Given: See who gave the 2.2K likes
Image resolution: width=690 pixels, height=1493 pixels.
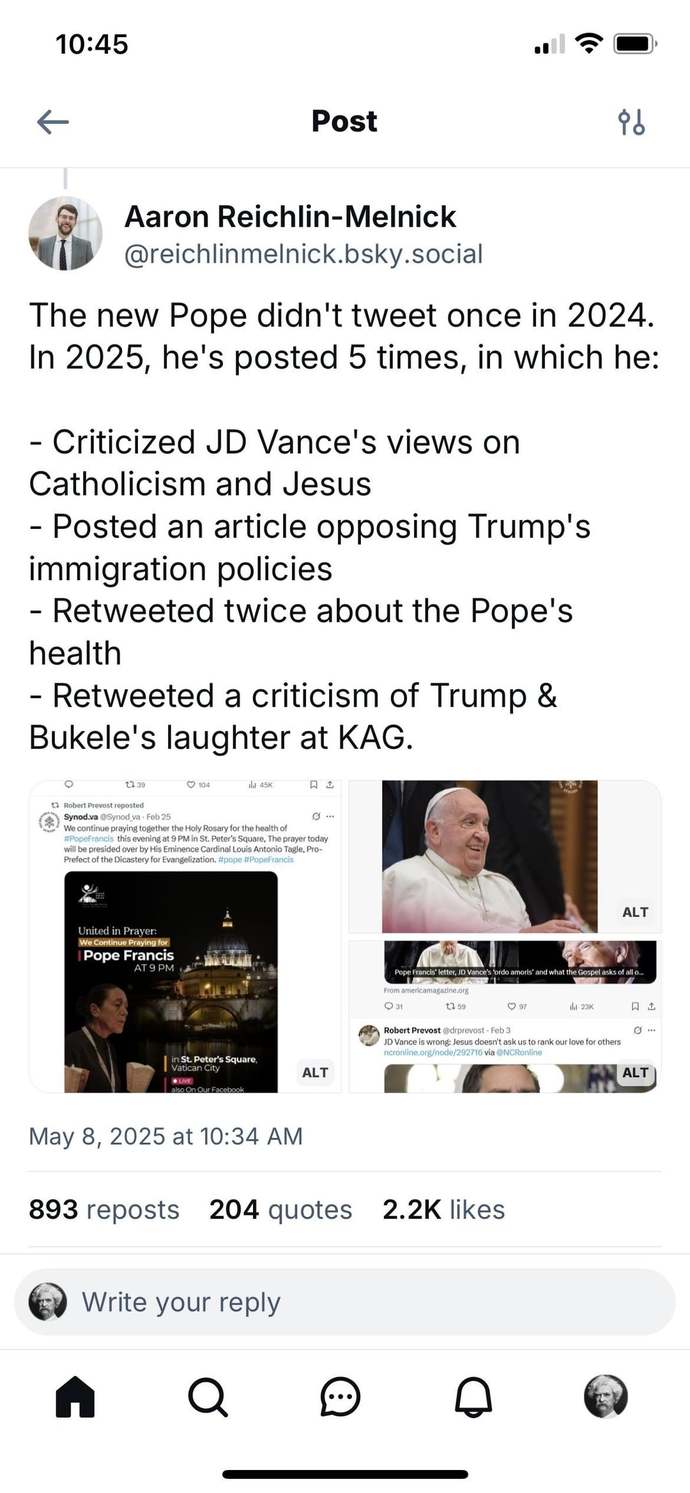Looking at the screenshot, I should (x=444, y=1209).
